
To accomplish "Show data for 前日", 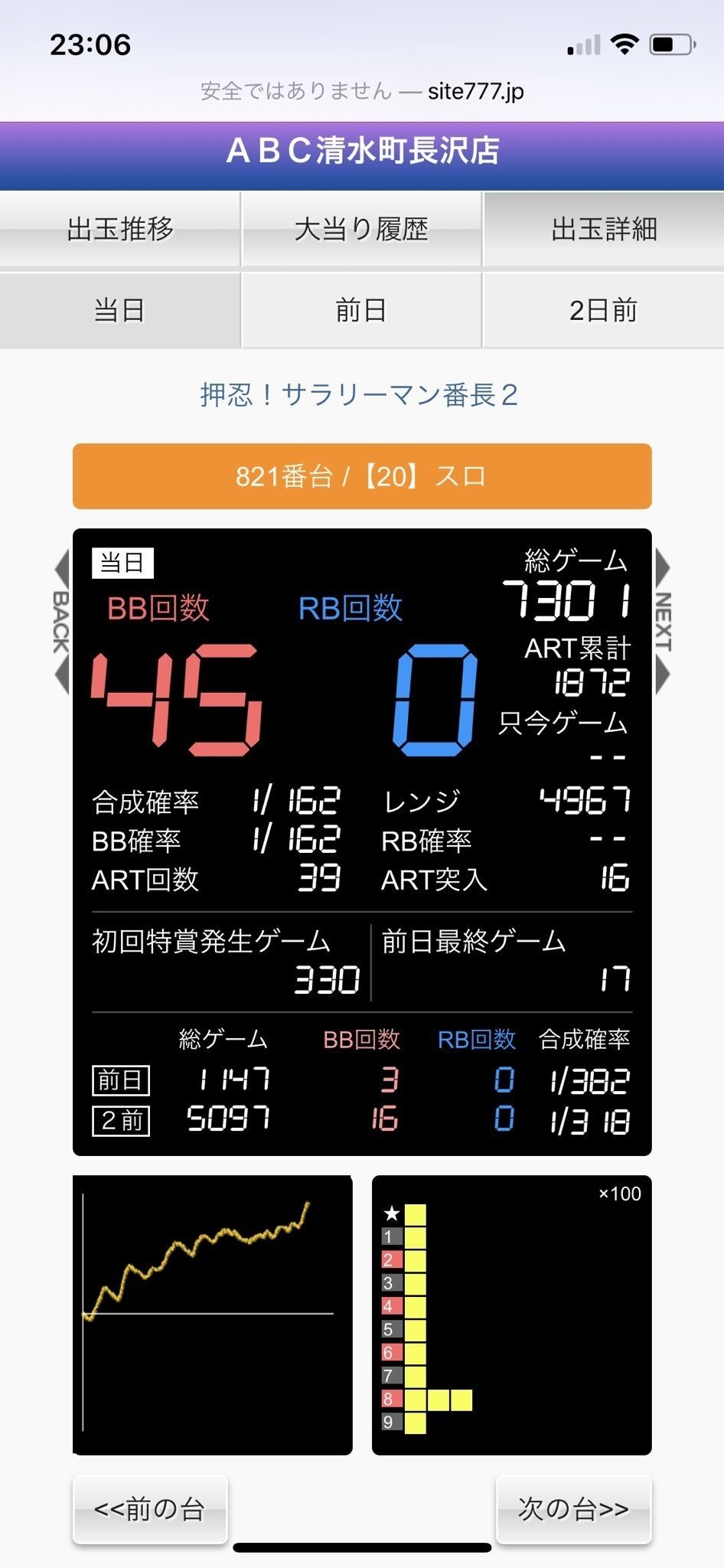I will point(361,310).
